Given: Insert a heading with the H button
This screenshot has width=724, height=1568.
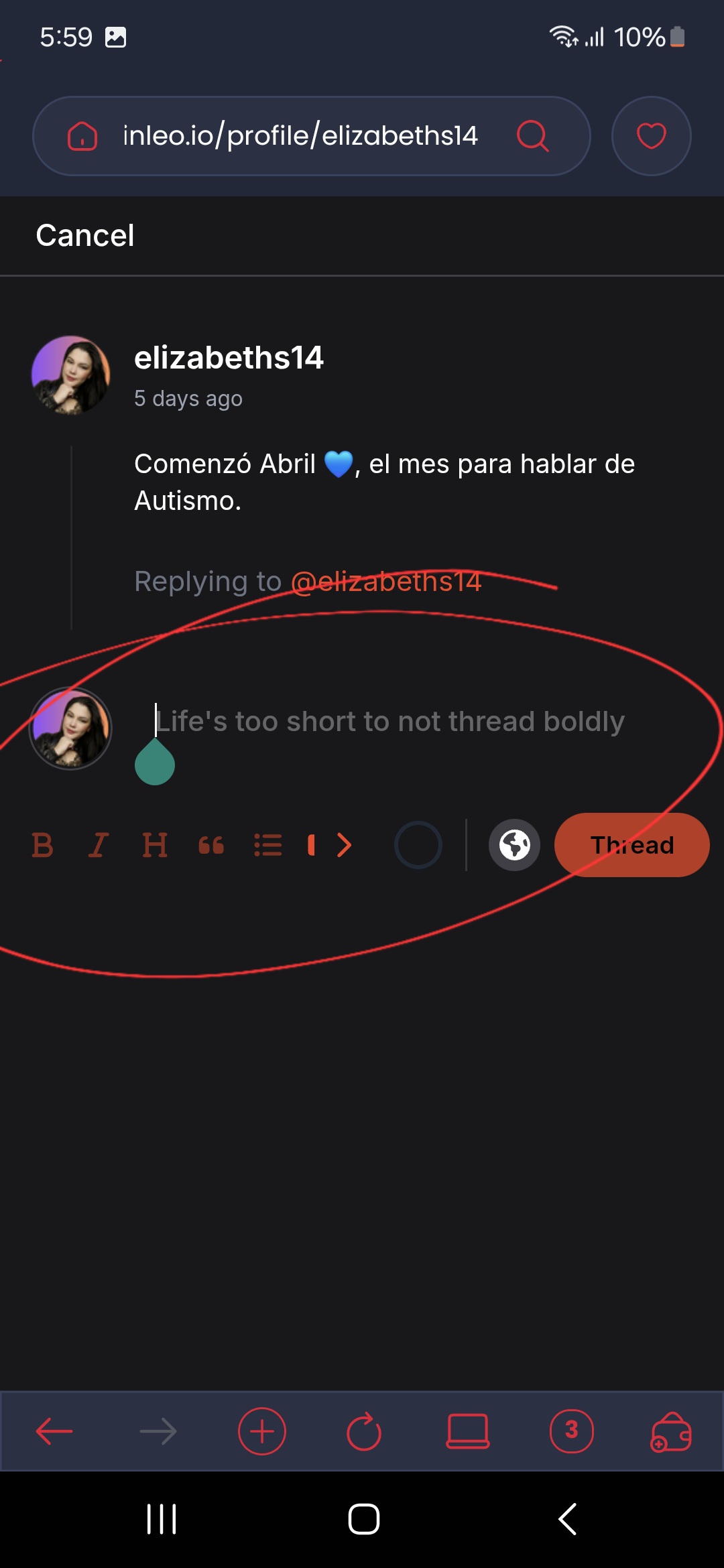Looking at the screenshot, I should tap(155, 845).
